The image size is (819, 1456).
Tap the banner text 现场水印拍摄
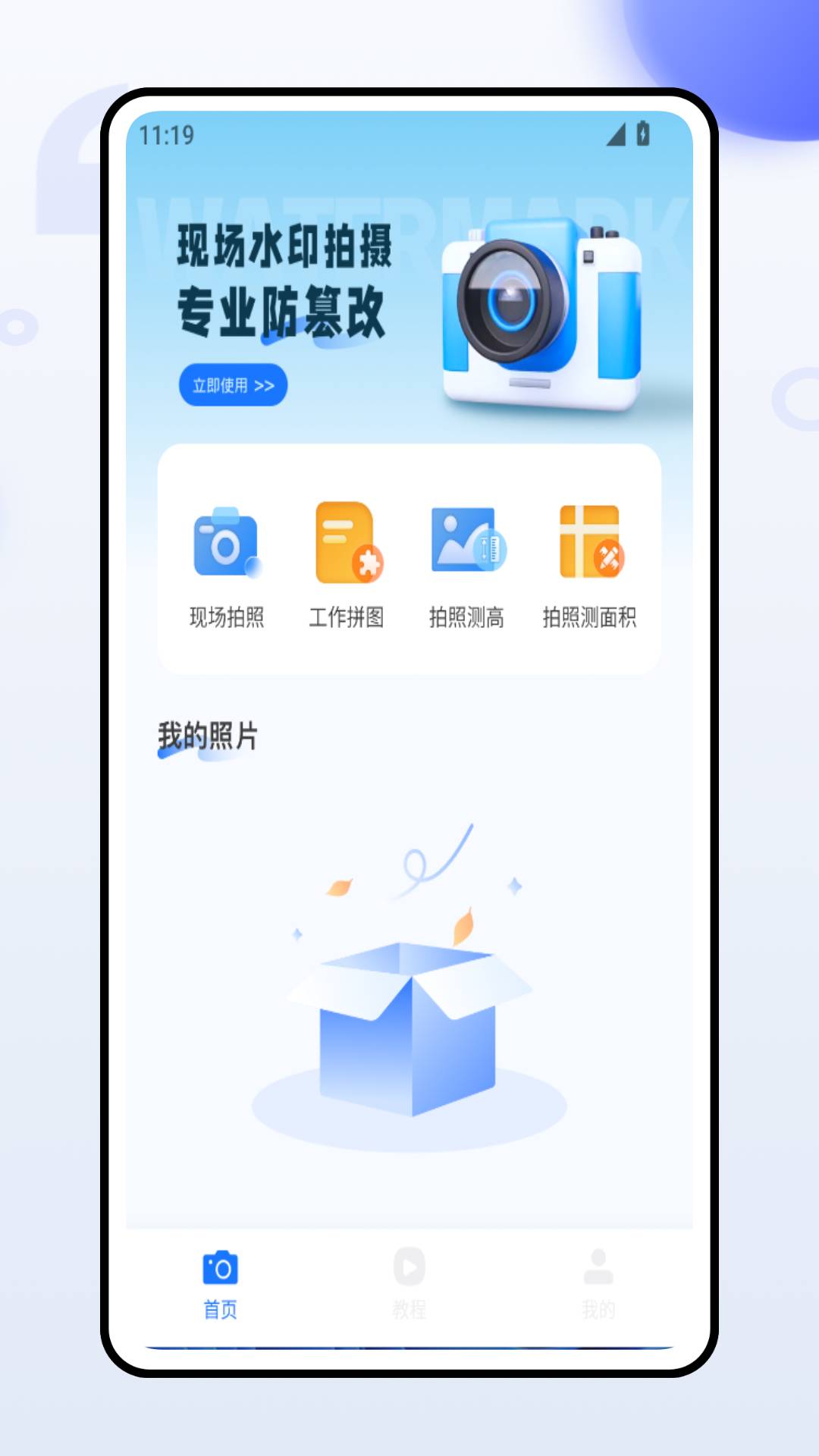tap(284, 247)
